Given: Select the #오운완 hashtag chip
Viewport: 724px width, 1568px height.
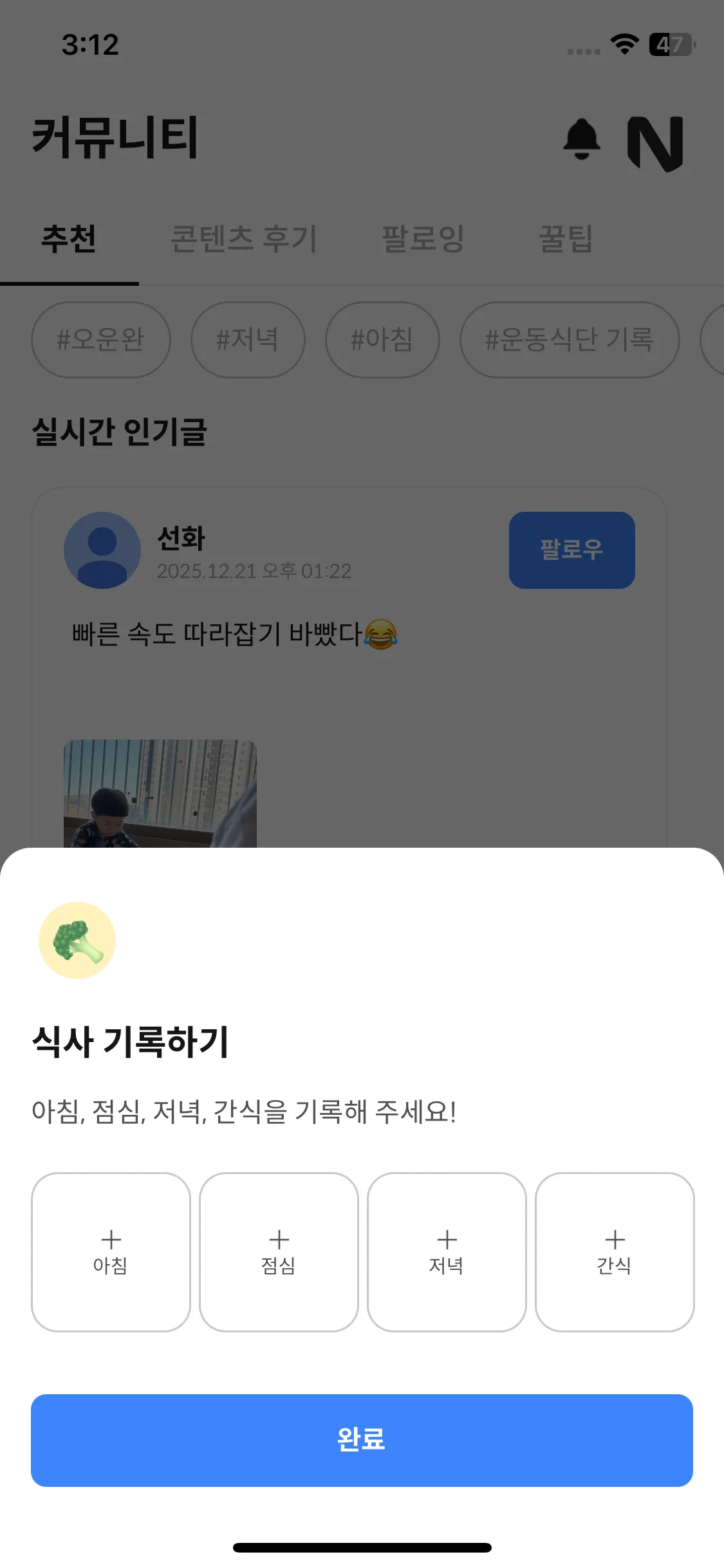Looking at the screenshot, I should (x=101, y=339).
